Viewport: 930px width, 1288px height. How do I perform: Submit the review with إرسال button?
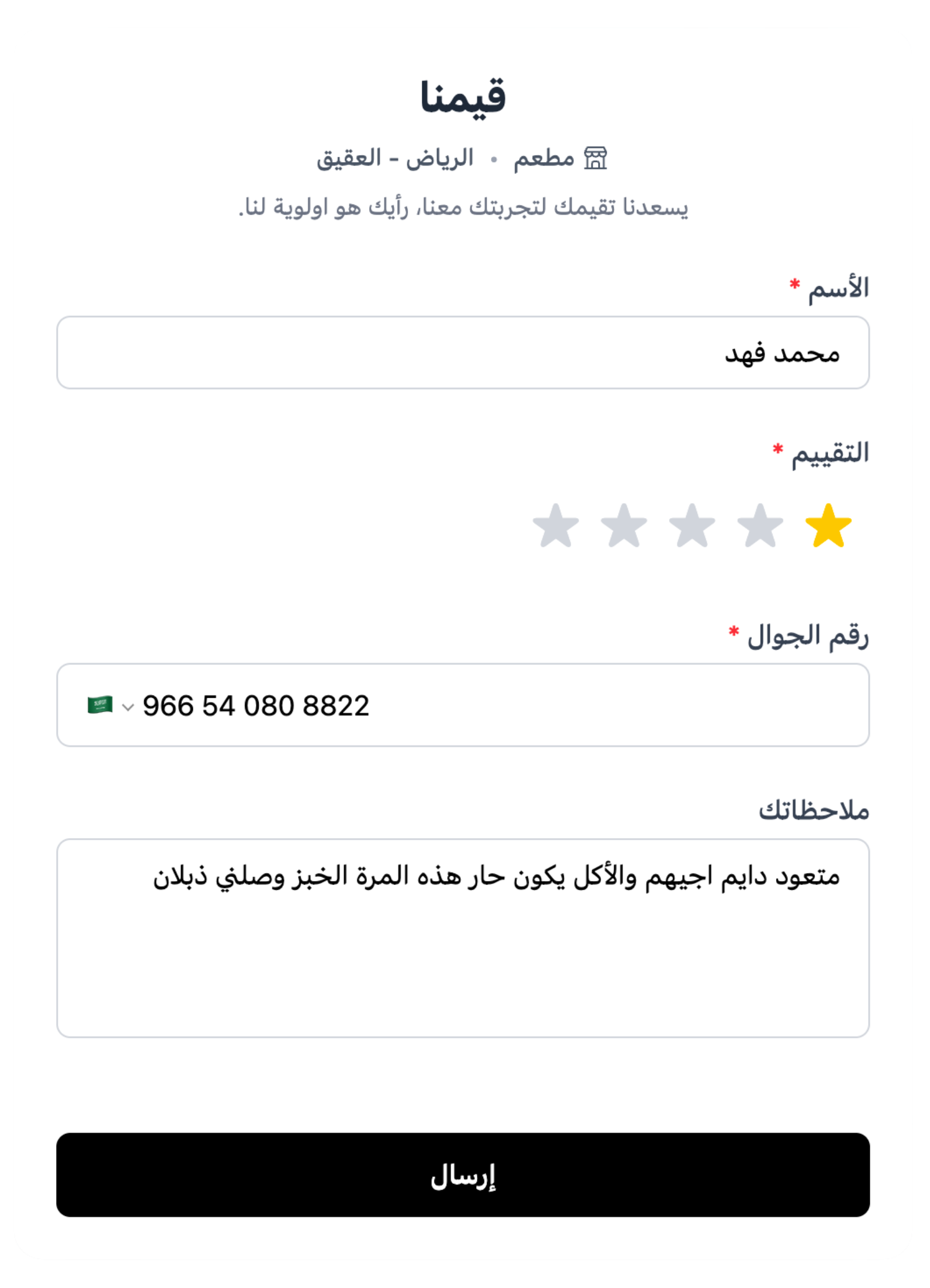pos(462,1175)
